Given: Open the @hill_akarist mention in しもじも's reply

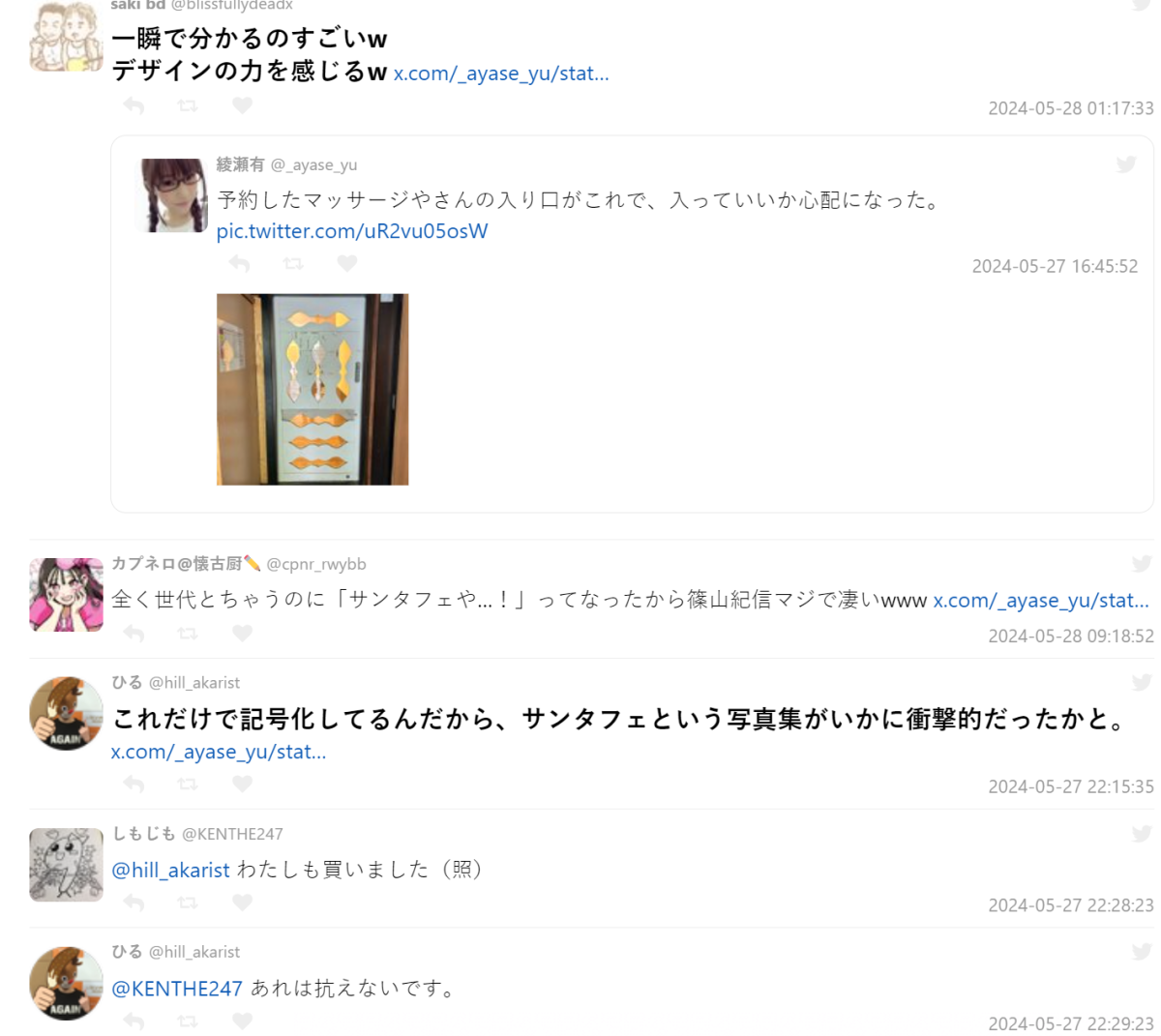Looking at the screenshot, I should pos(170,870).
